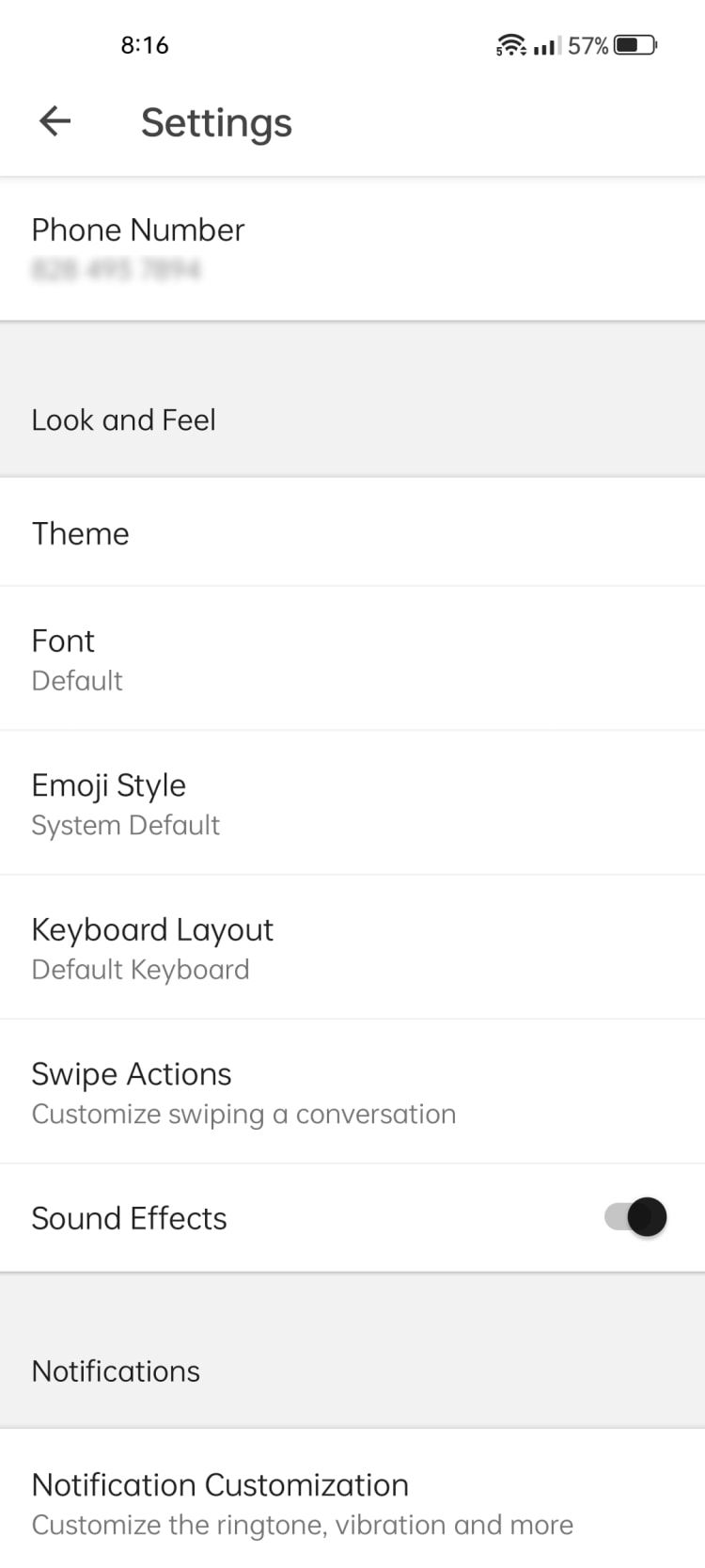Select the Look and Feel section header

point(124,420)
